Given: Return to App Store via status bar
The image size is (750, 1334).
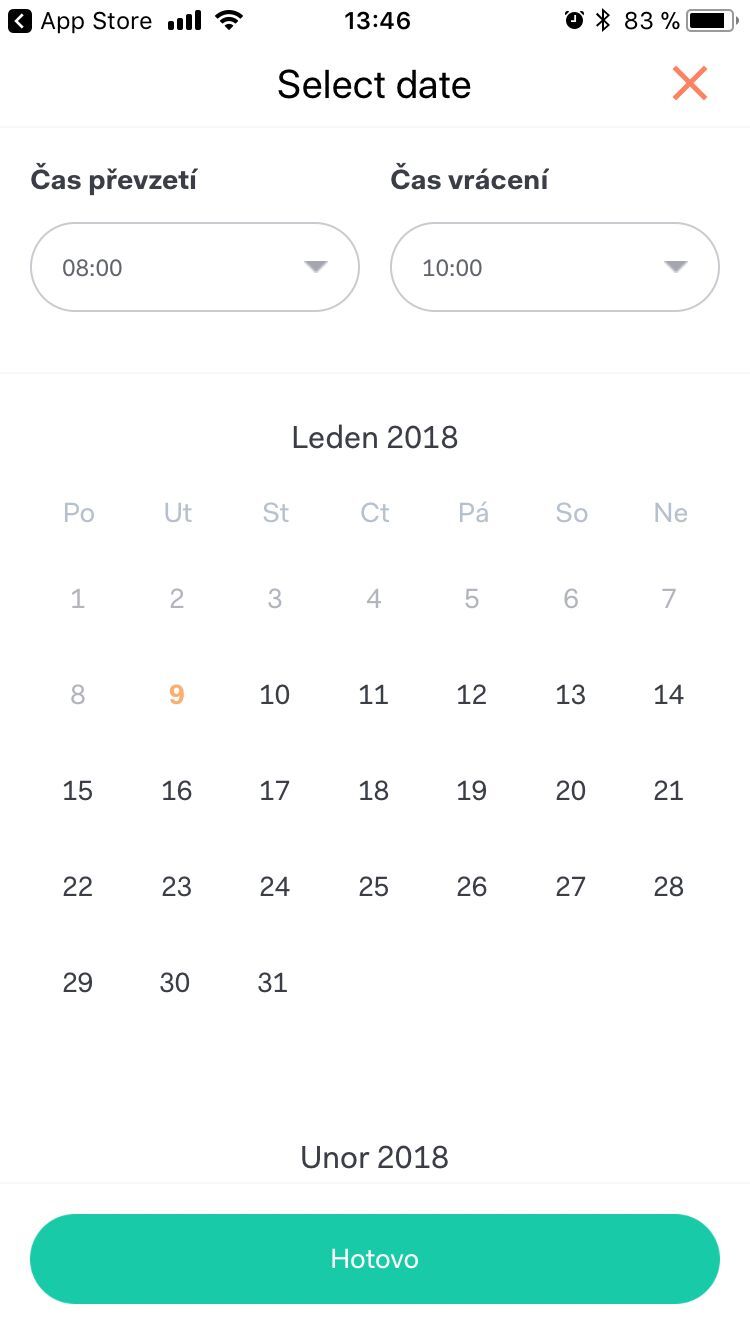Looking at the screenshot, I should tap(80, 20).
